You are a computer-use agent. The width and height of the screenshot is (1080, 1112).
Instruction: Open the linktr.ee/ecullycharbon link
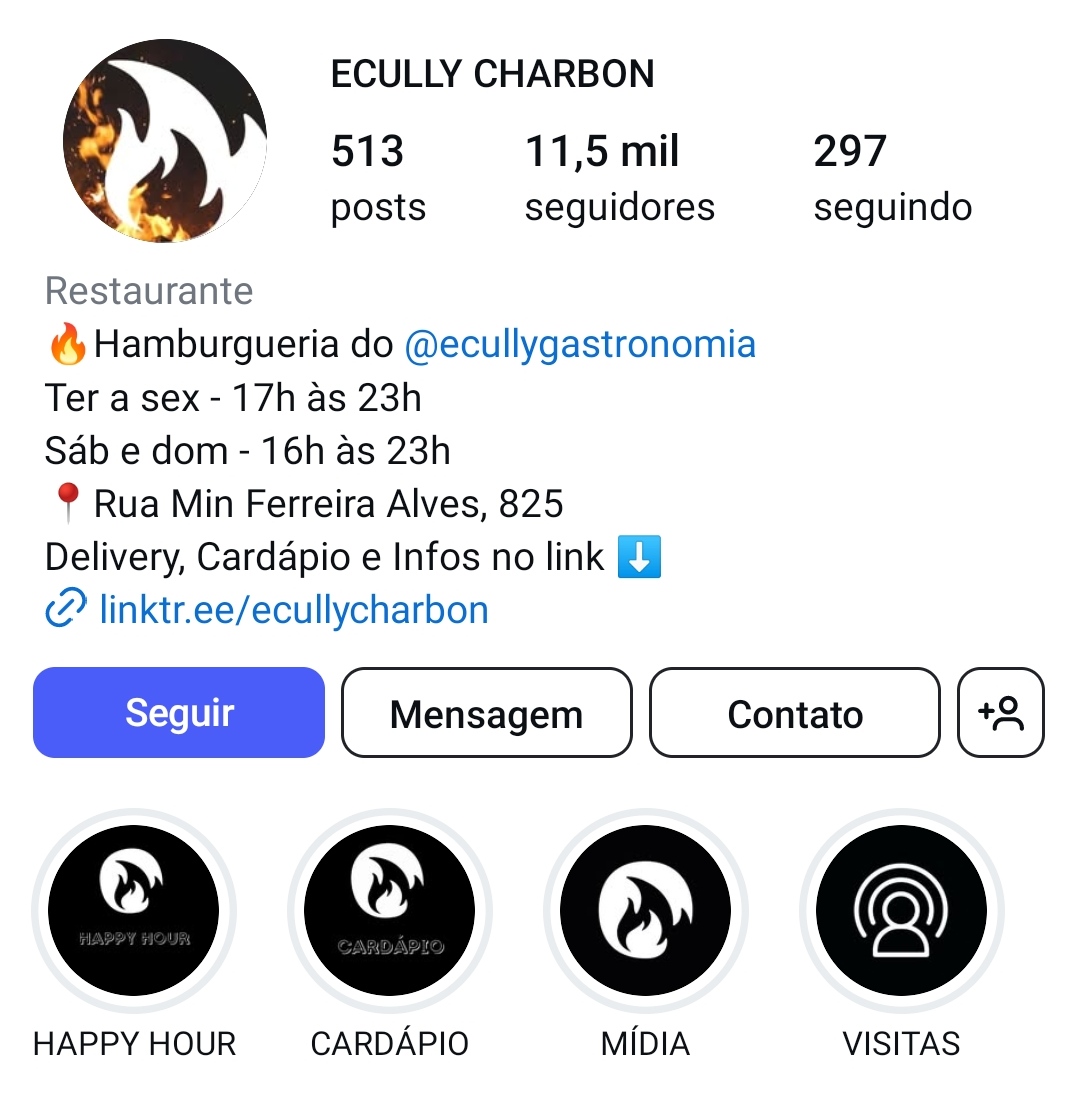(293, 609)
